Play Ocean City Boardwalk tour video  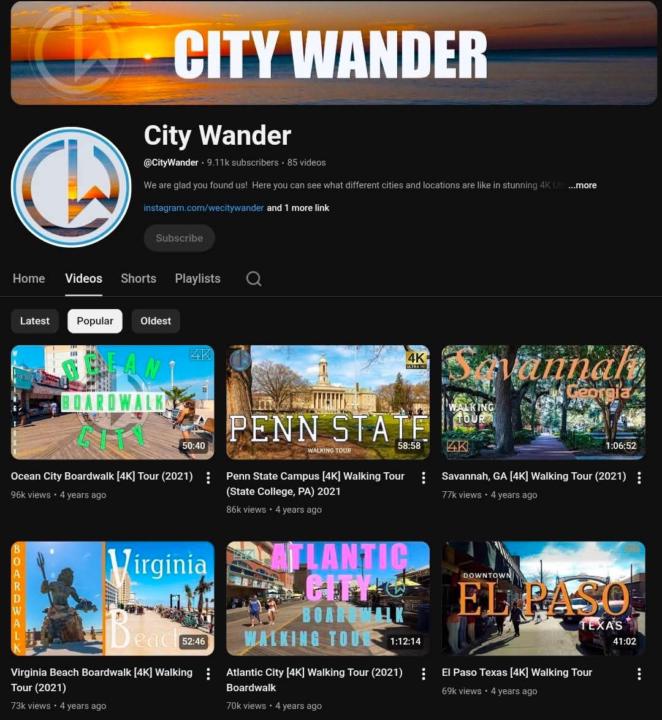pyautogui.click(x=112, y=402)
